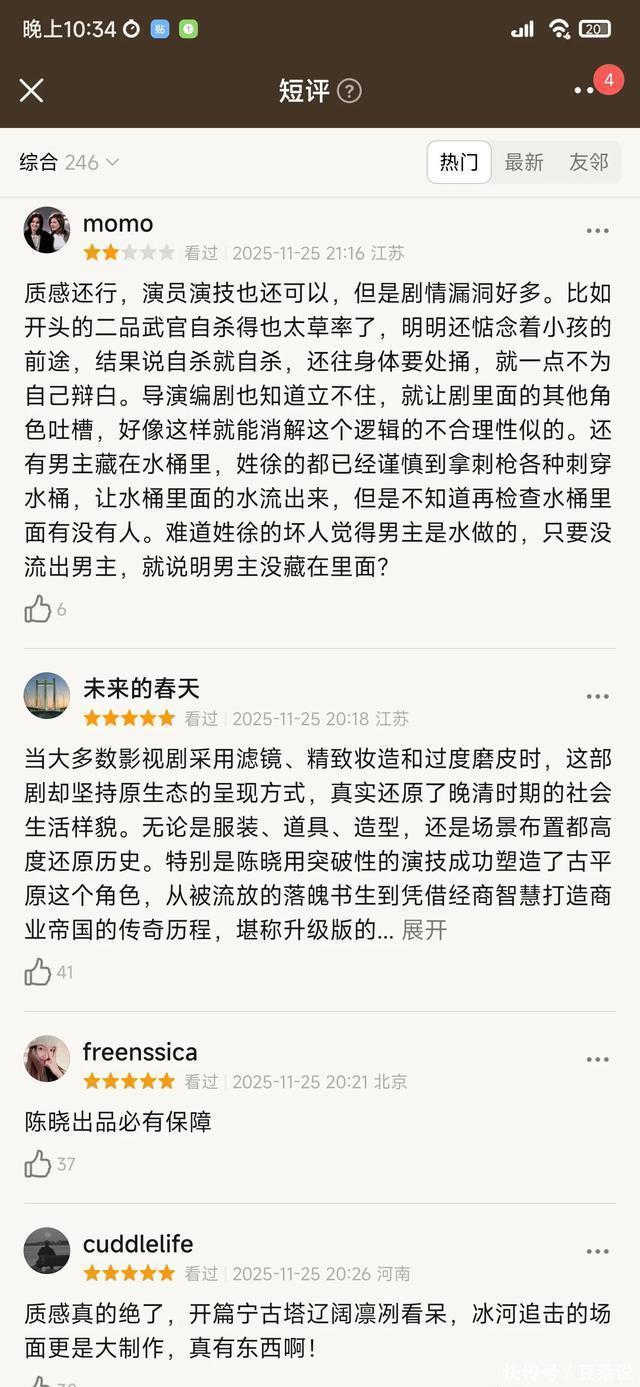View freenssica's profile avatar
640x1387 pixels.
coord(47,1059)
